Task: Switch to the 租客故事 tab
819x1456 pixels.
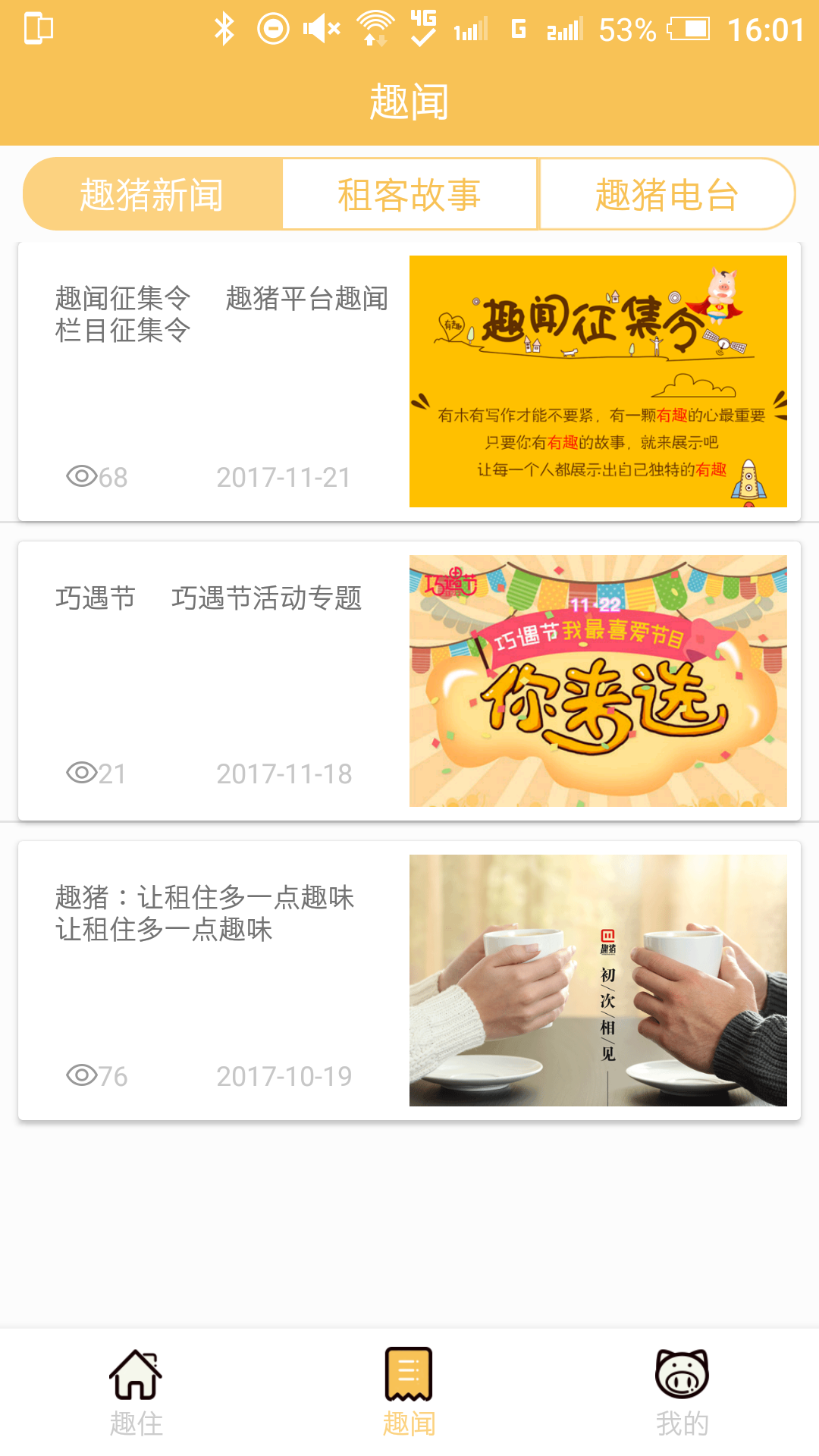Action: (409, 194)
